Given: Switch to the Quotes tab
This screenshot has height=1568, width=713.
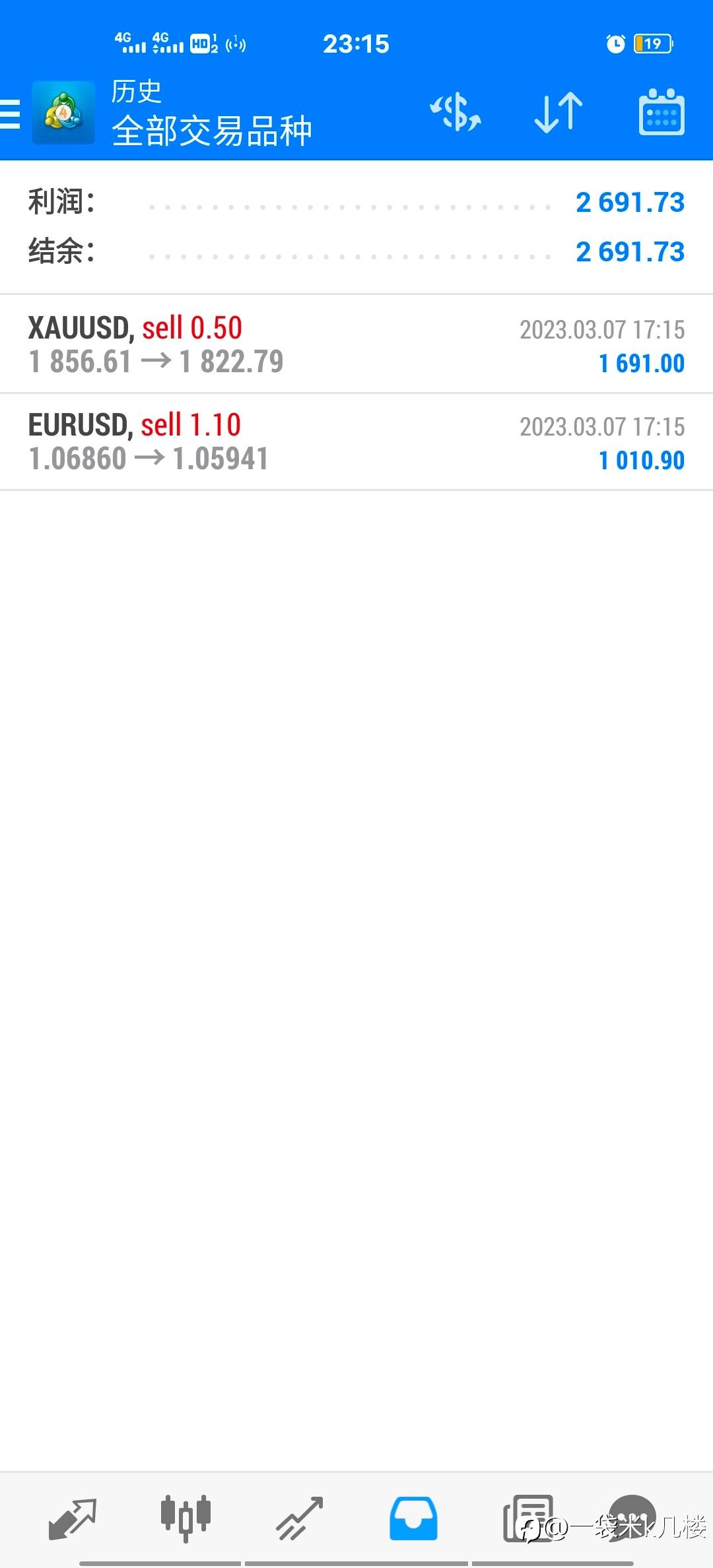Looking at the screenshot, I should click(73, 1518).
